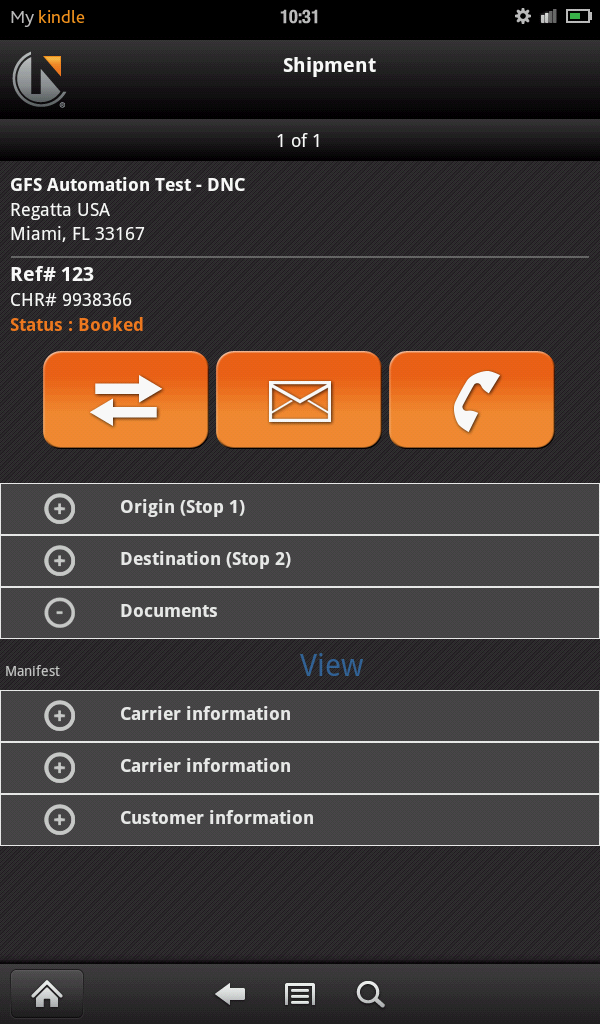View the Manifest document

coord(332,666)
